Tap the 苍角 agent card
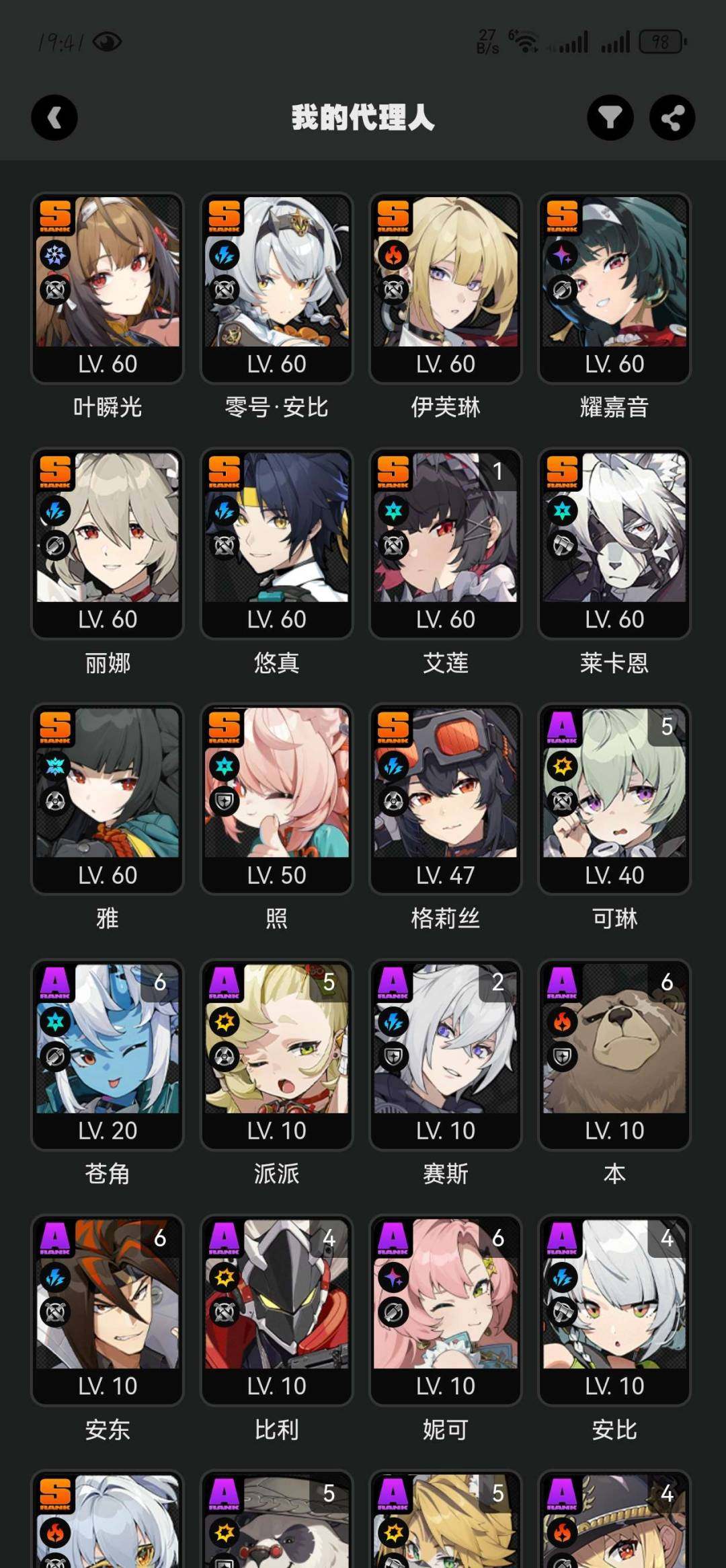The width and height of the screenshot is (726, 1568). tap(108, 1055)
